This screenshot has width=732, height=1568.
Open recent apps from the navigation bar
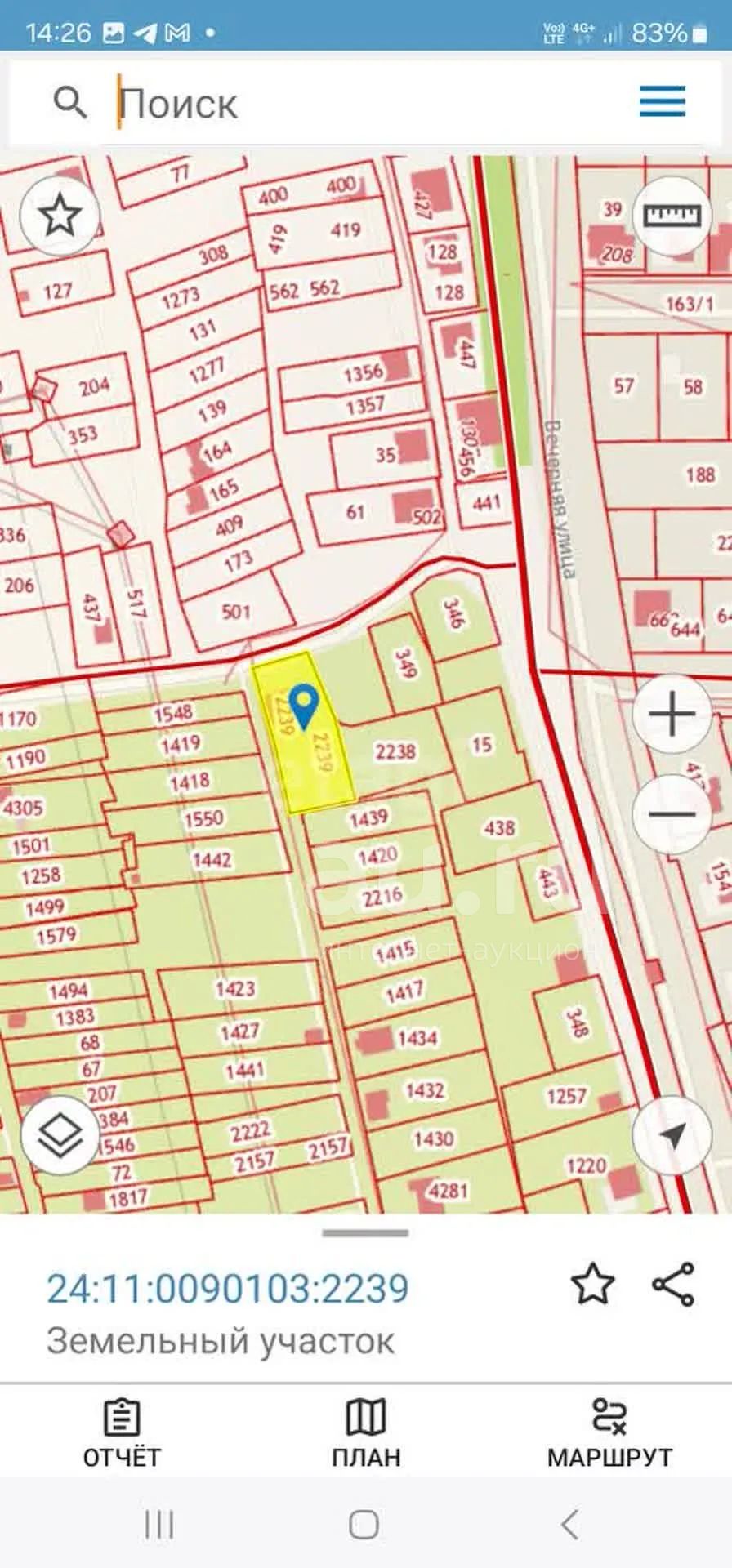(x=158, y=1524)
